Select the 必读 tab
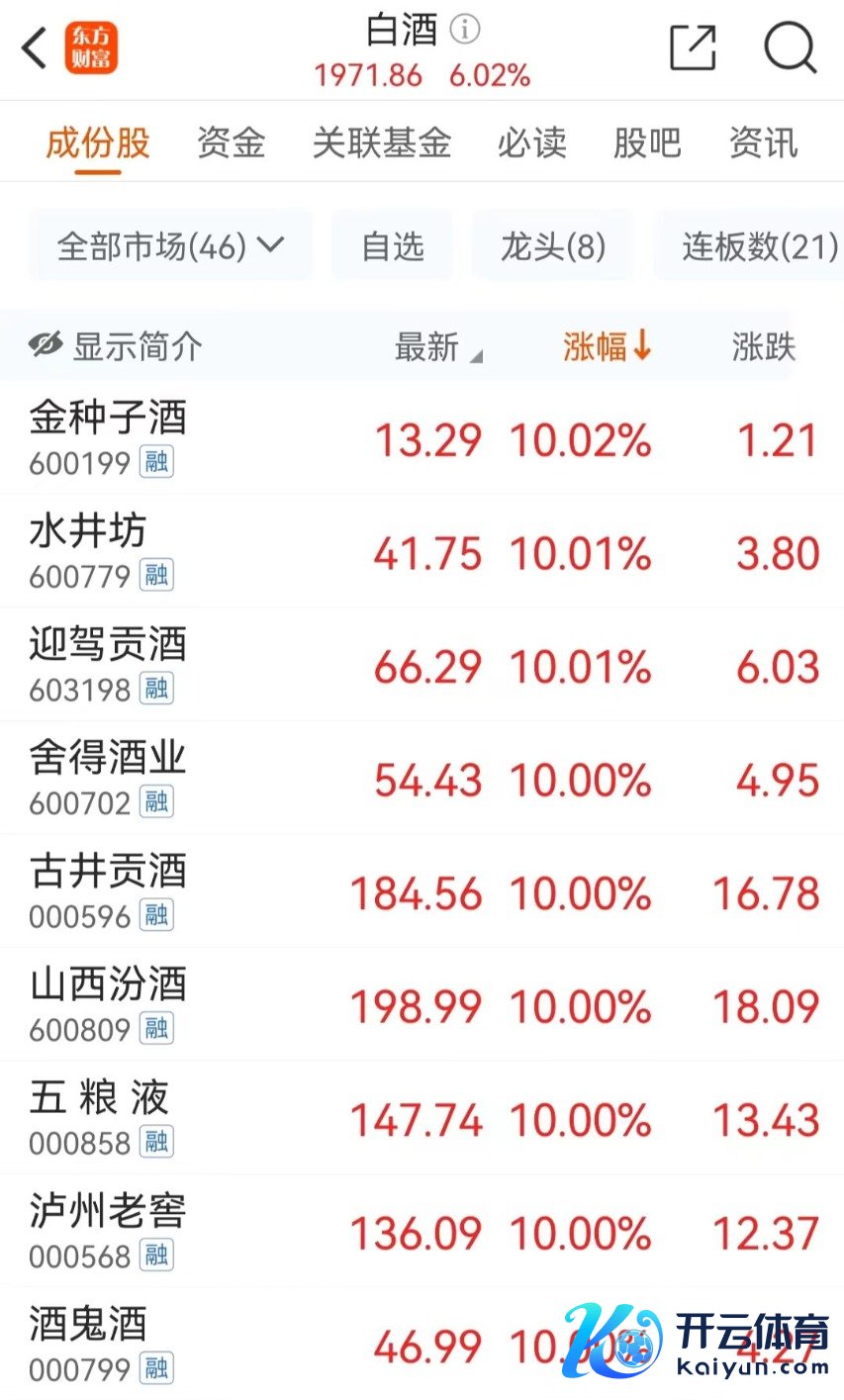Viewport: 844px width, 1400px height. tap(531, 143)
